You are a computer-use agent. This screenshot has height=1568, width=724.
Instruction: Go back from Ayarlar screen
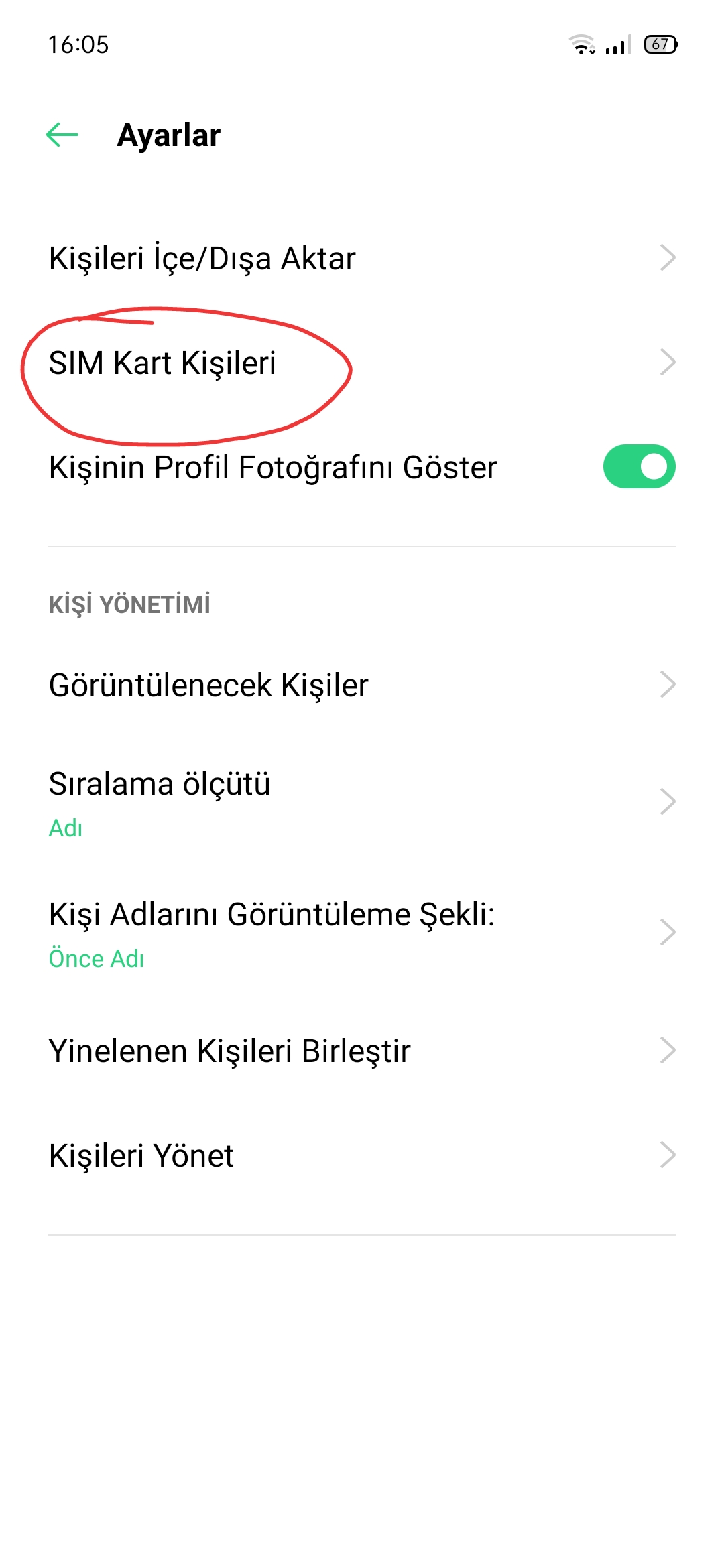coord(62,135)
